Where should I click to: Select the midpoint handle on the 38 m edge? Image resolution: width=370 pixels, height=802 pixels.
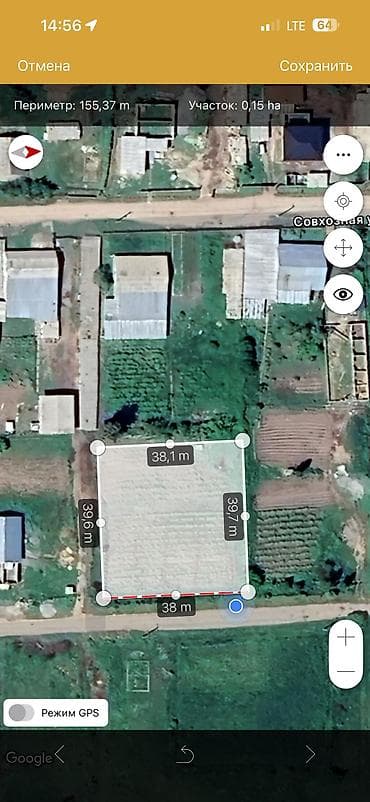coord(176,594)
